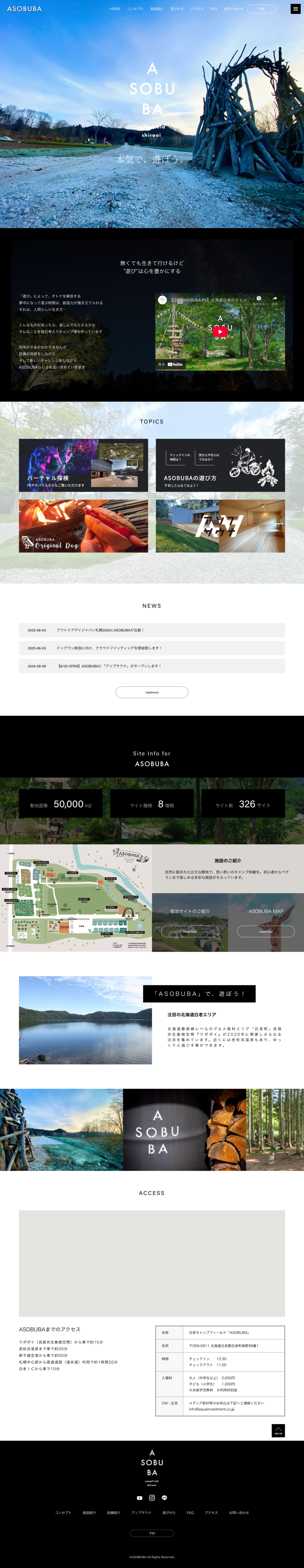Tap readmore under 宿泊サイトのご紹介
This screenshot has height=1568, width=304.
(x=190, y=931)
